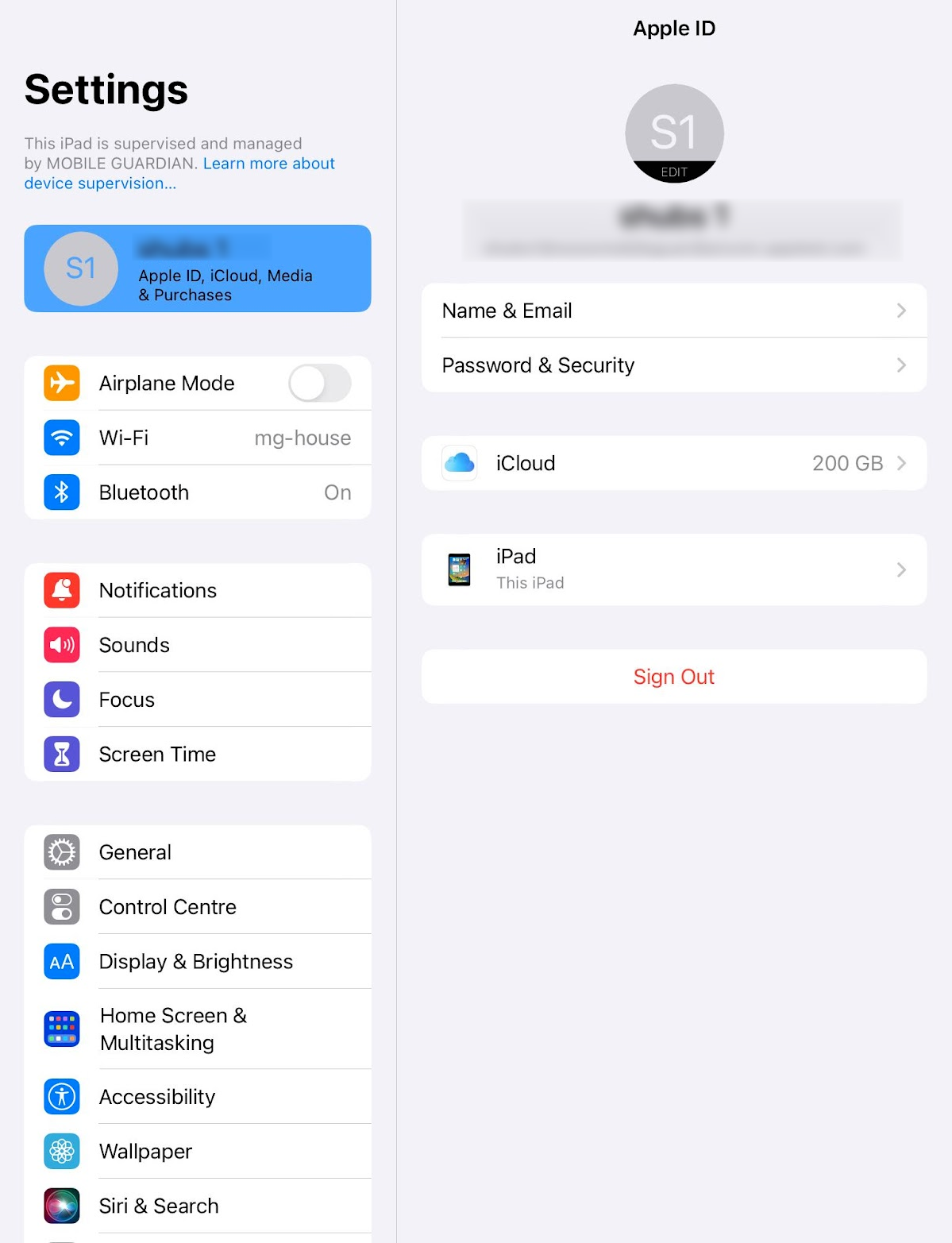Open Control Centre settings
Image resolution: width=952 pixels, height=1243 pixels.
[197, 907]
